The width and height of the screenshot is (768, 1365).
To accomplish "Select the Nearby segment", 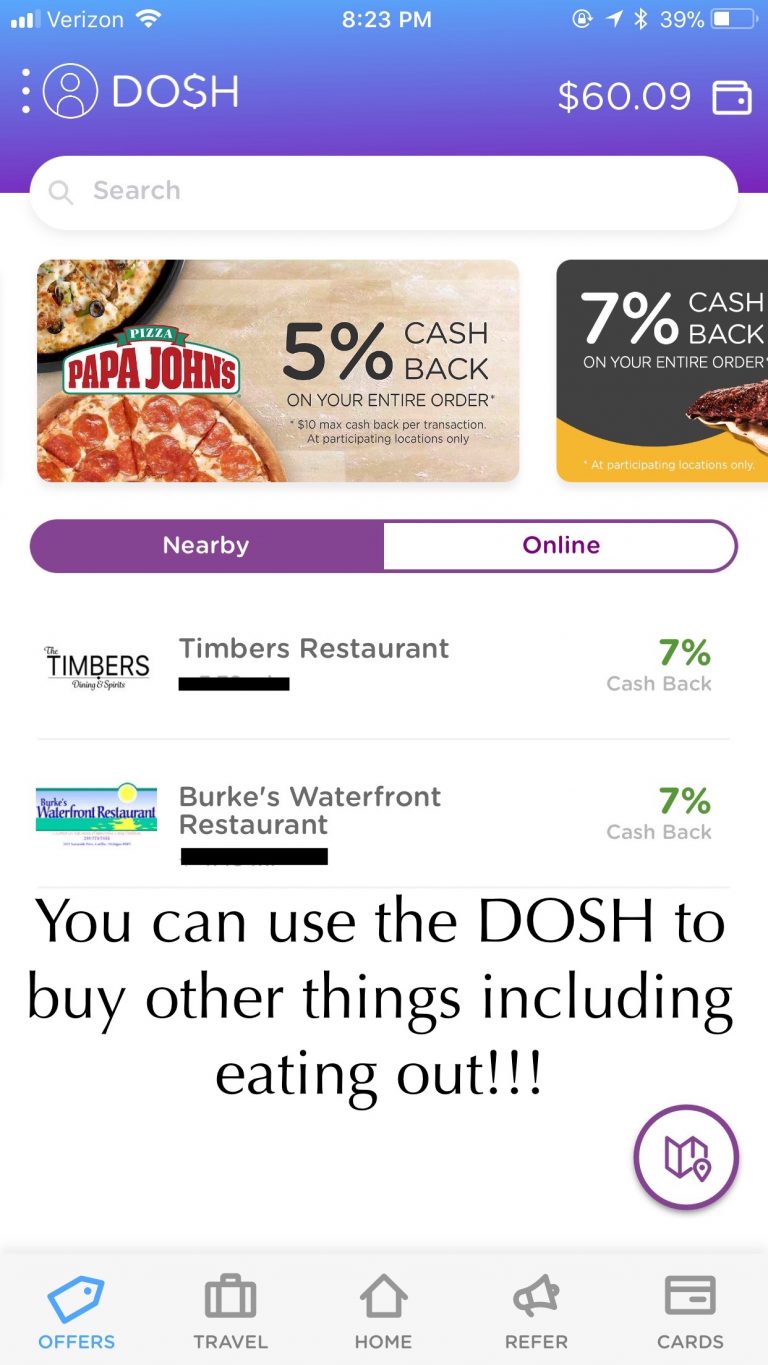I will tap(207, 546).
